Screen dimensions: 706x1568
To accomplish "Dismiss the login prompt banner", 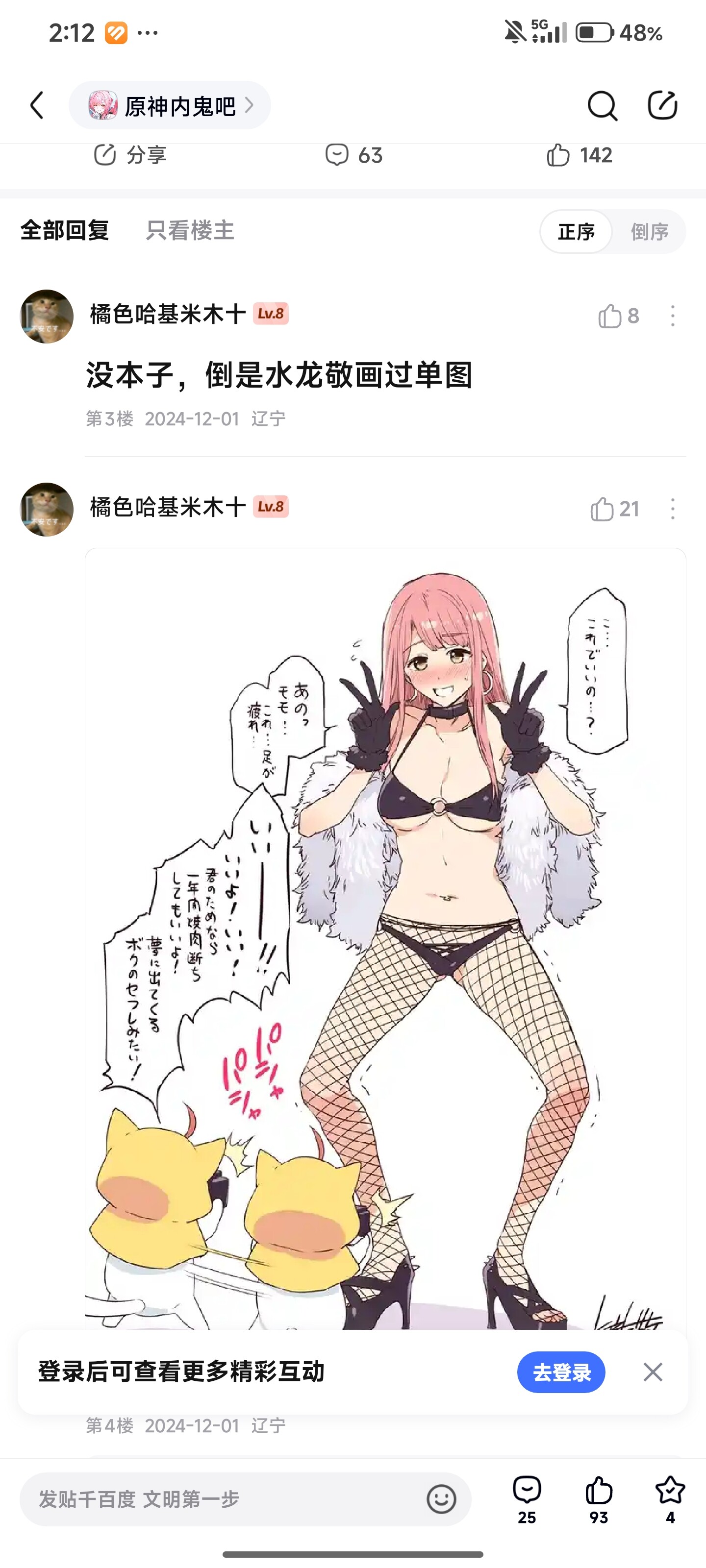I will pyautogui.click(x=653, y=1372).
